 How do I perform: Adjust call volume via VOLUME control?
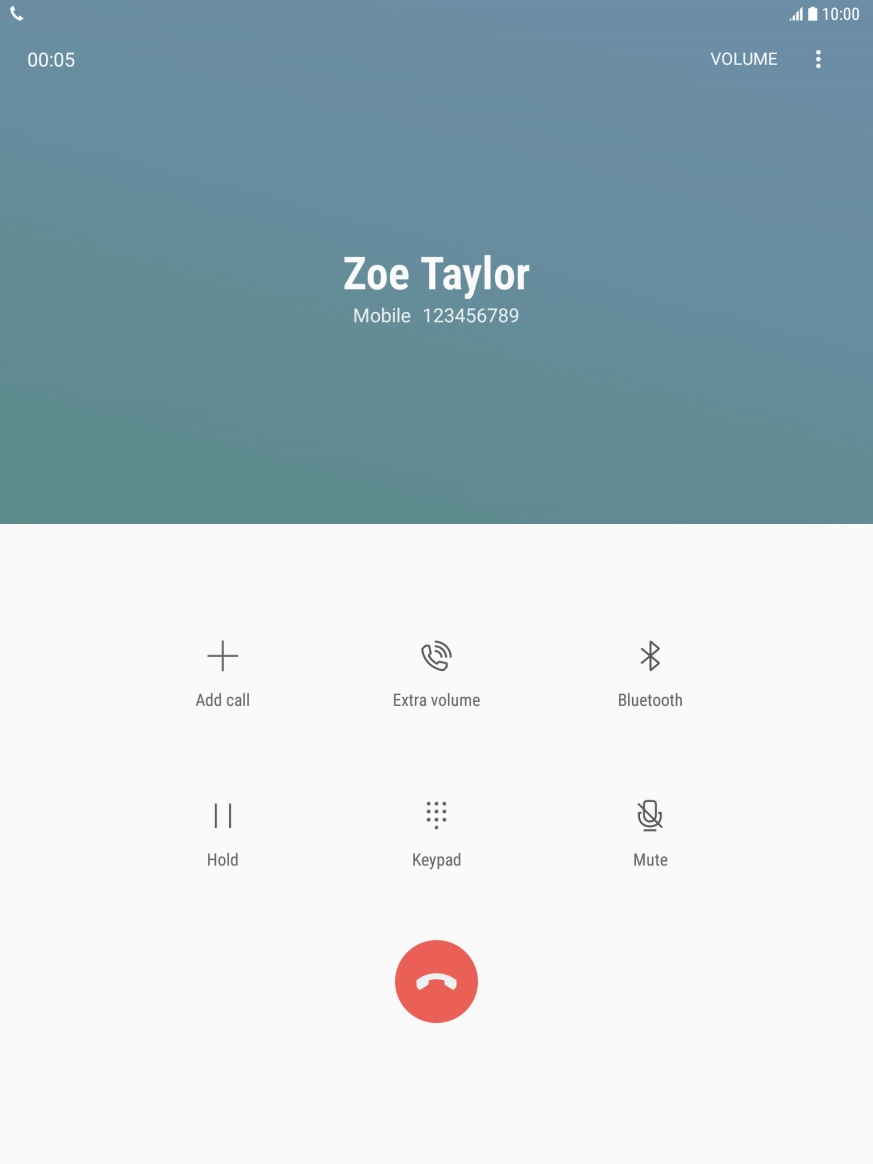(x=743, y=59)
